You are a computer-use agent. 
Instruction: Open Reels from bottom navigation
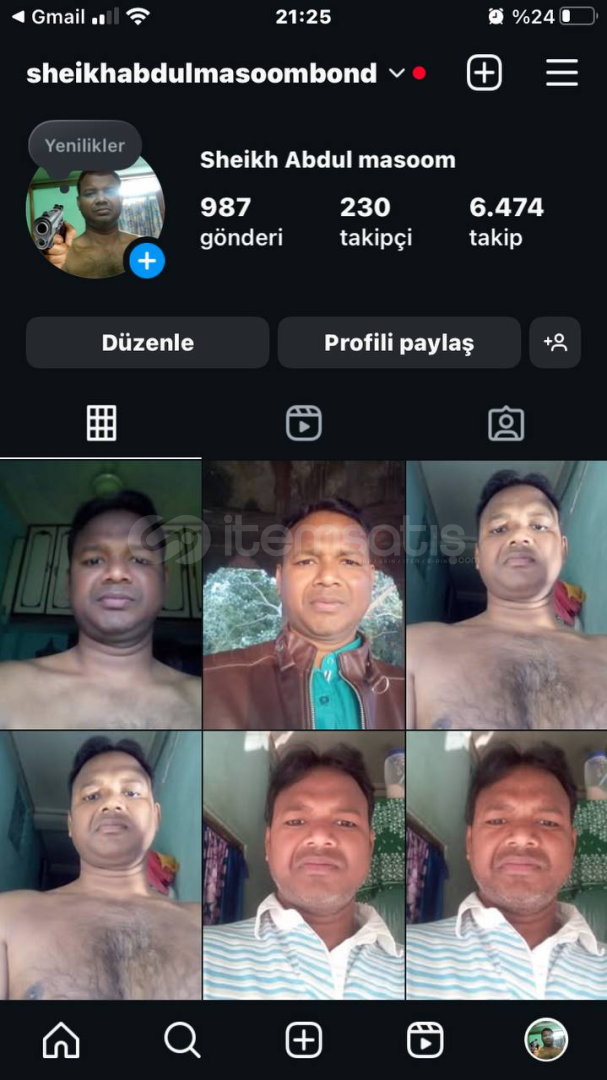425,1041
